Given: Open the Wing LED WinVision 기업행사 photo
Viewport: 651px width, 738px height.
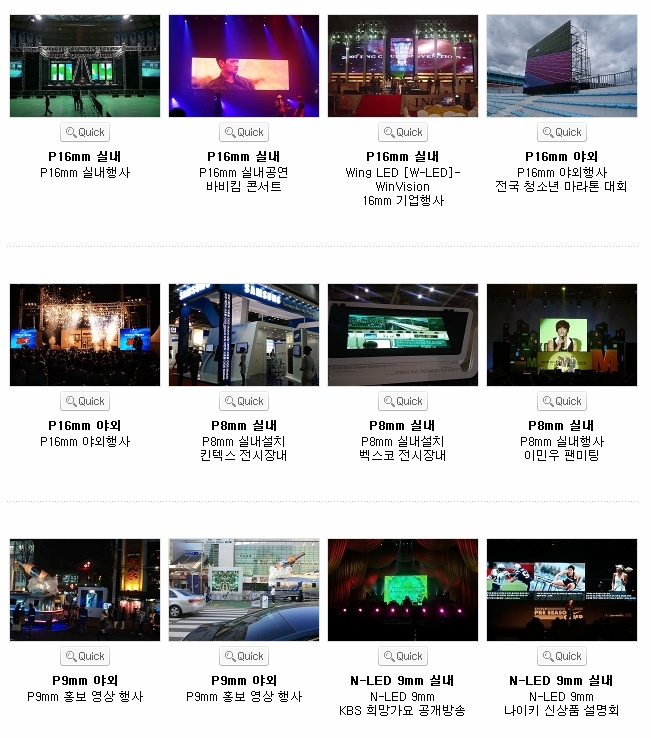Looking at the screenshot, I should 403,66.
